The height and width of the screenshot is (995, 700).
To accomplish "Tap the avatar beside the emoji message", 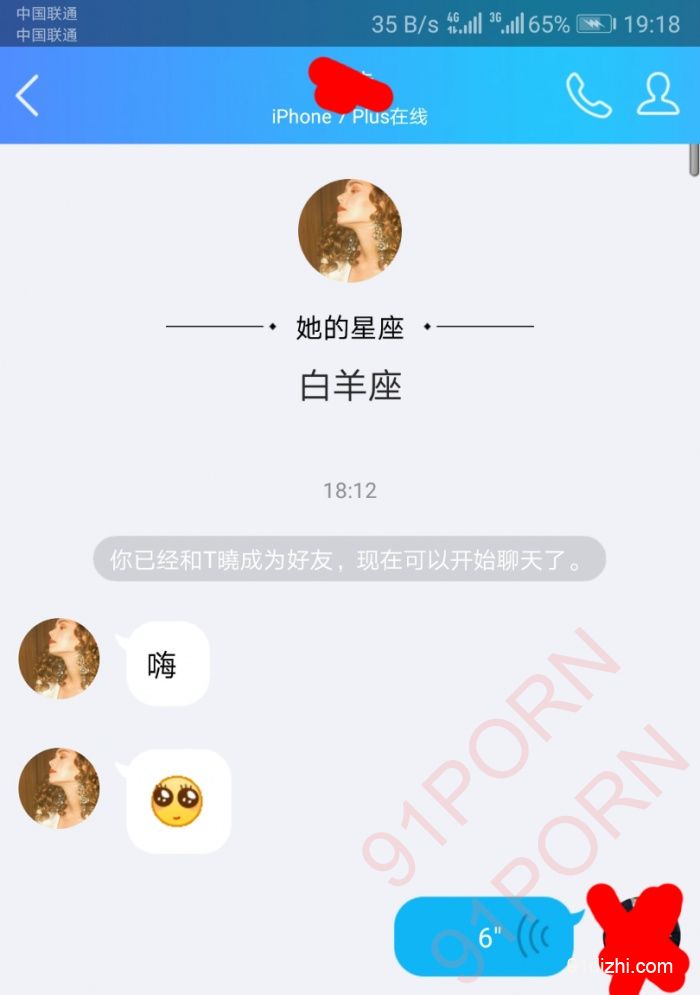I will pos(59,788).
